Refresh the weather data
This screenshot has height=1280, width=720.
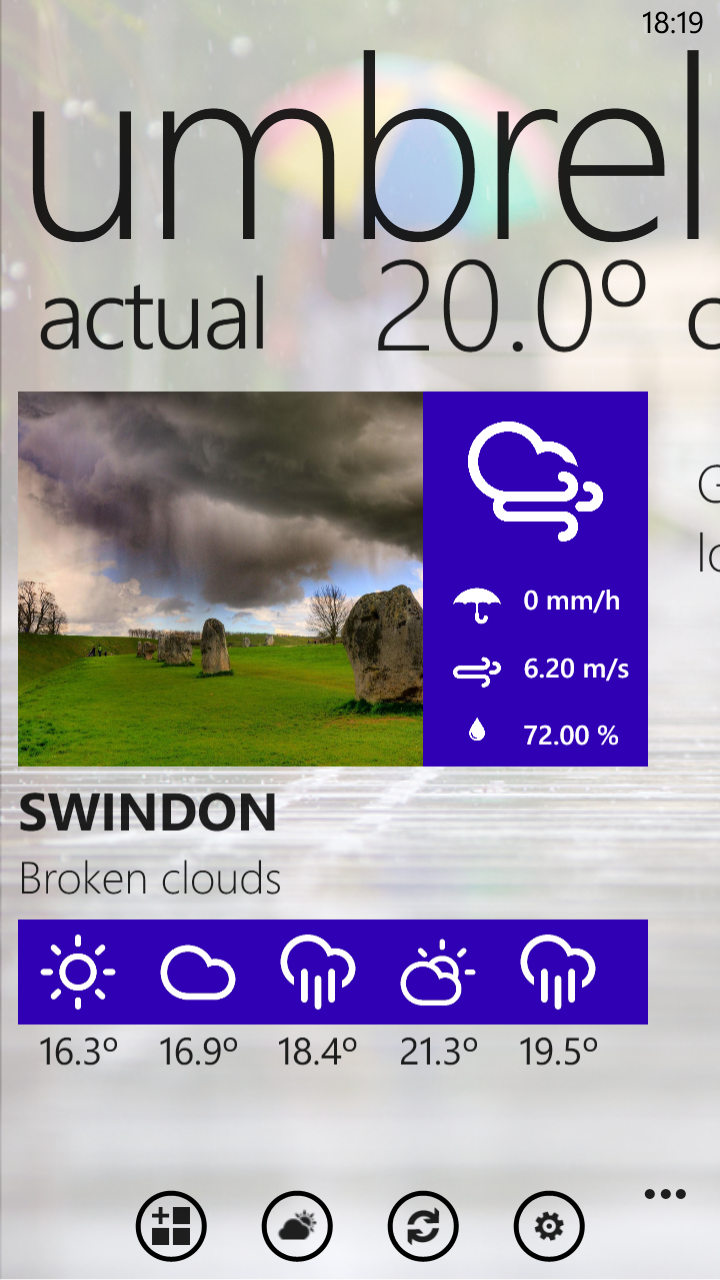coord(423,1226)
